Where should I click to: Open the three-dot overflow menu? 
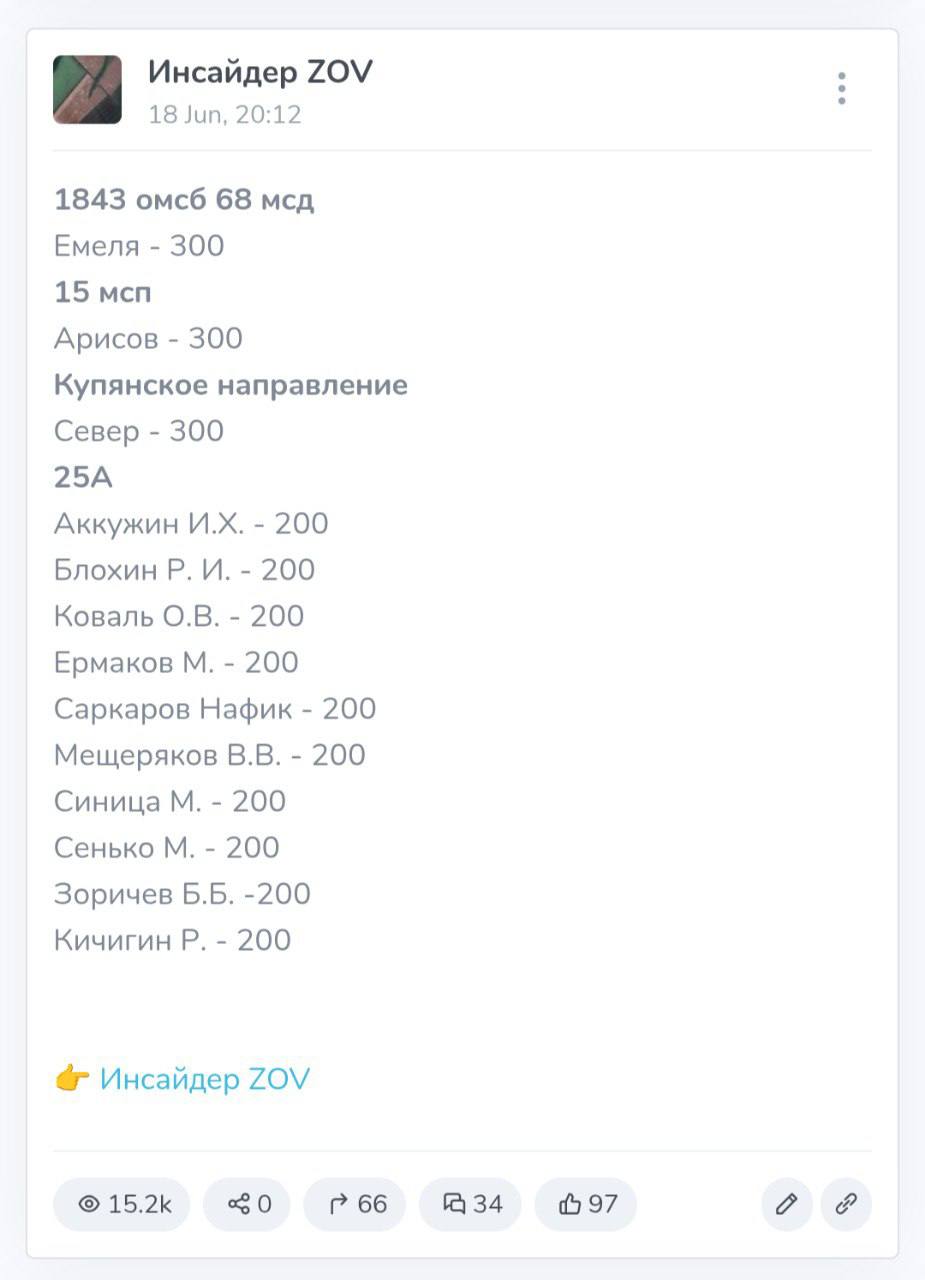pyautogui.click(x=842, y=89)
